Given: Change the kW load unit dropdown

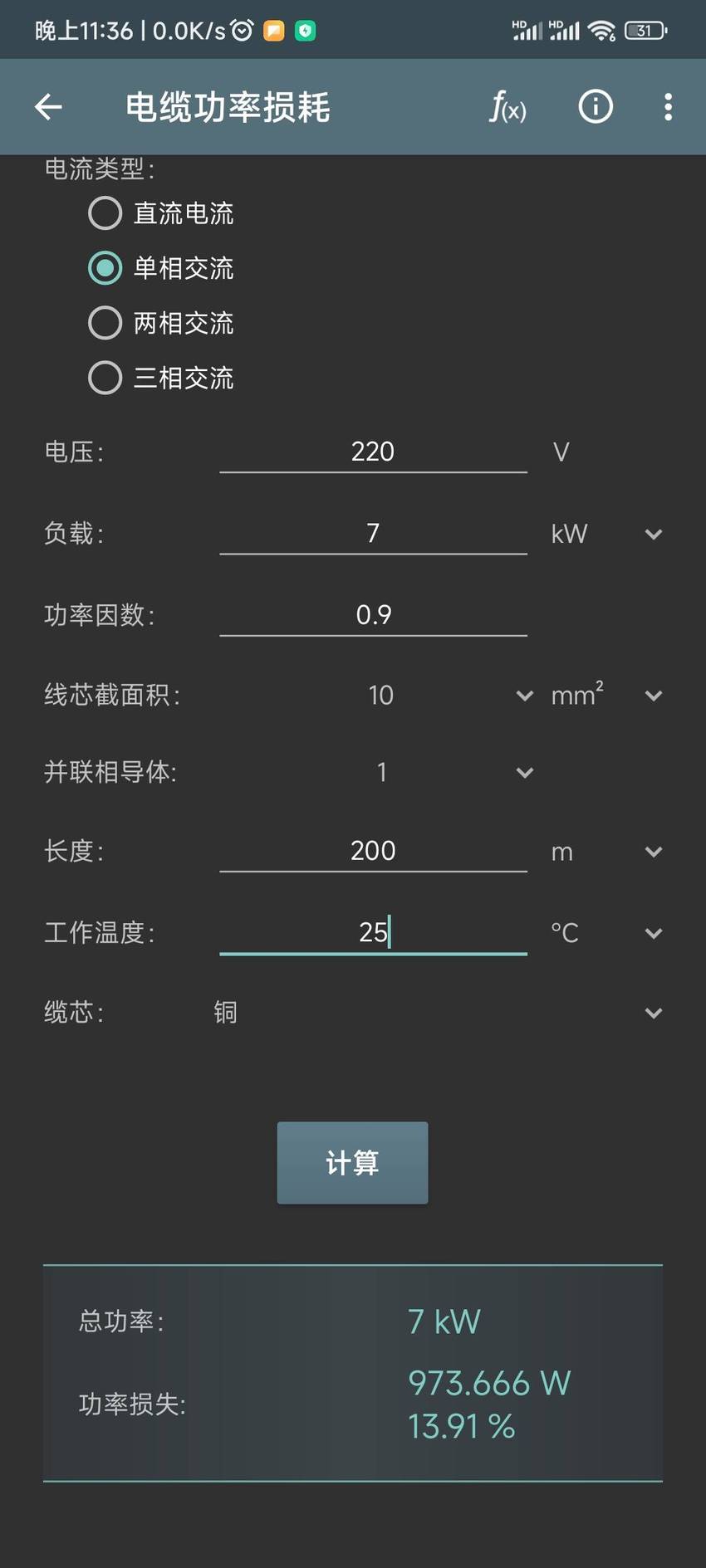Looking at the screenshot, I should [x=606, y=534].
